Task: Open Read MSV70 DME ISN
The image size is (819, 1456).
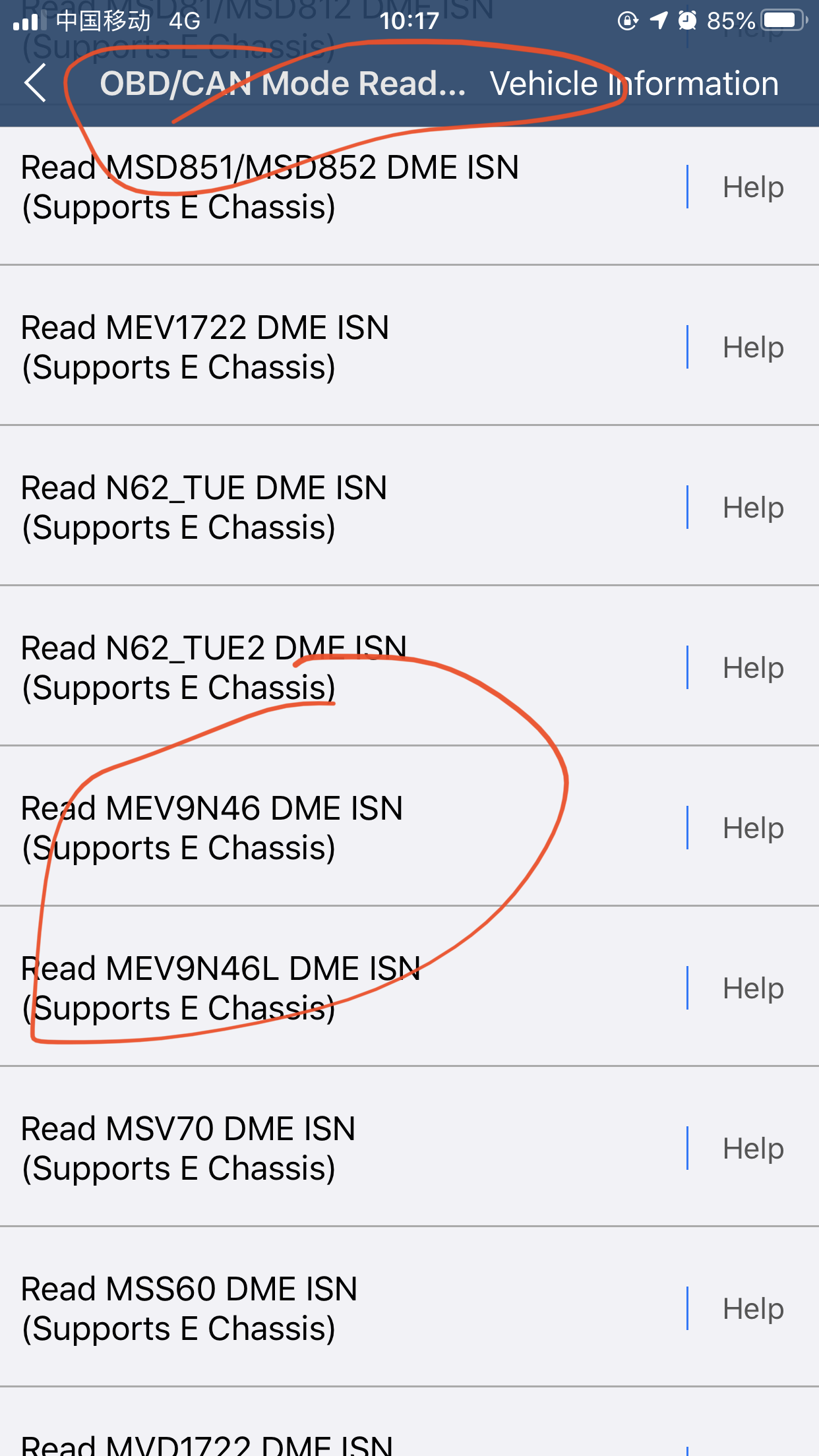Action: (x=343, y=1149)
